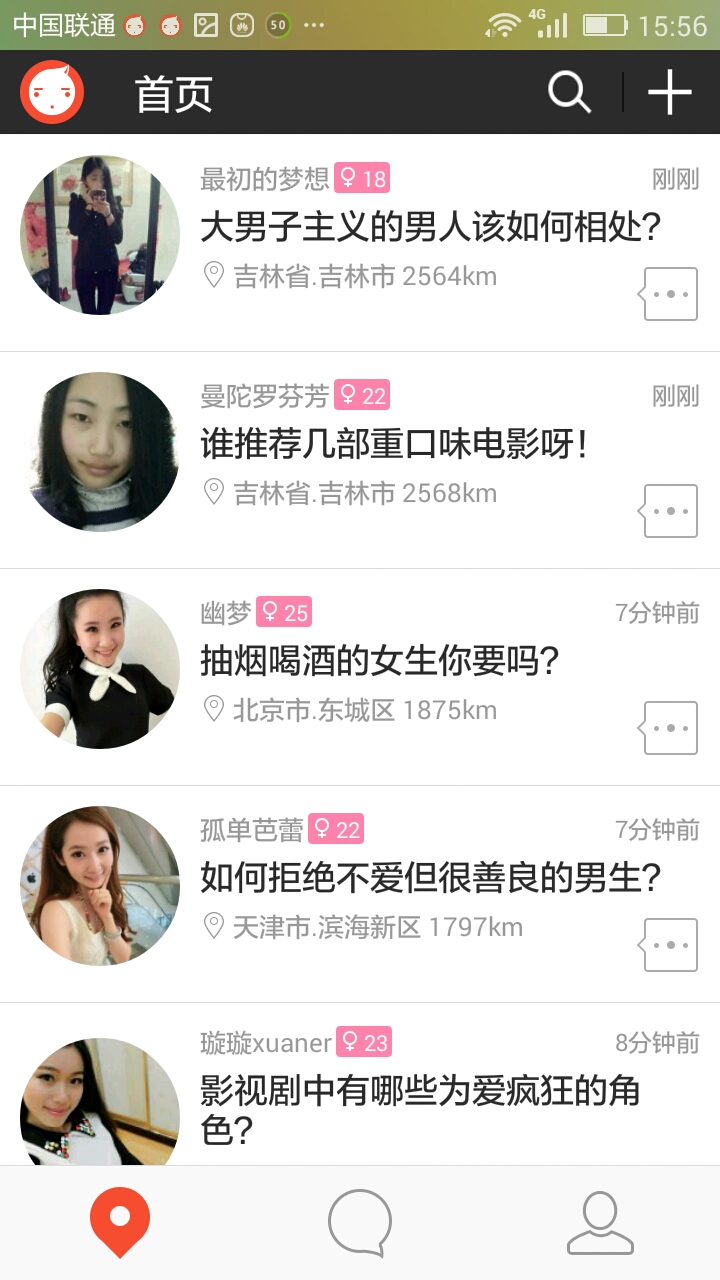Tap the username 孤单芭蕾
720x1280 pixels.
(248, 829)
